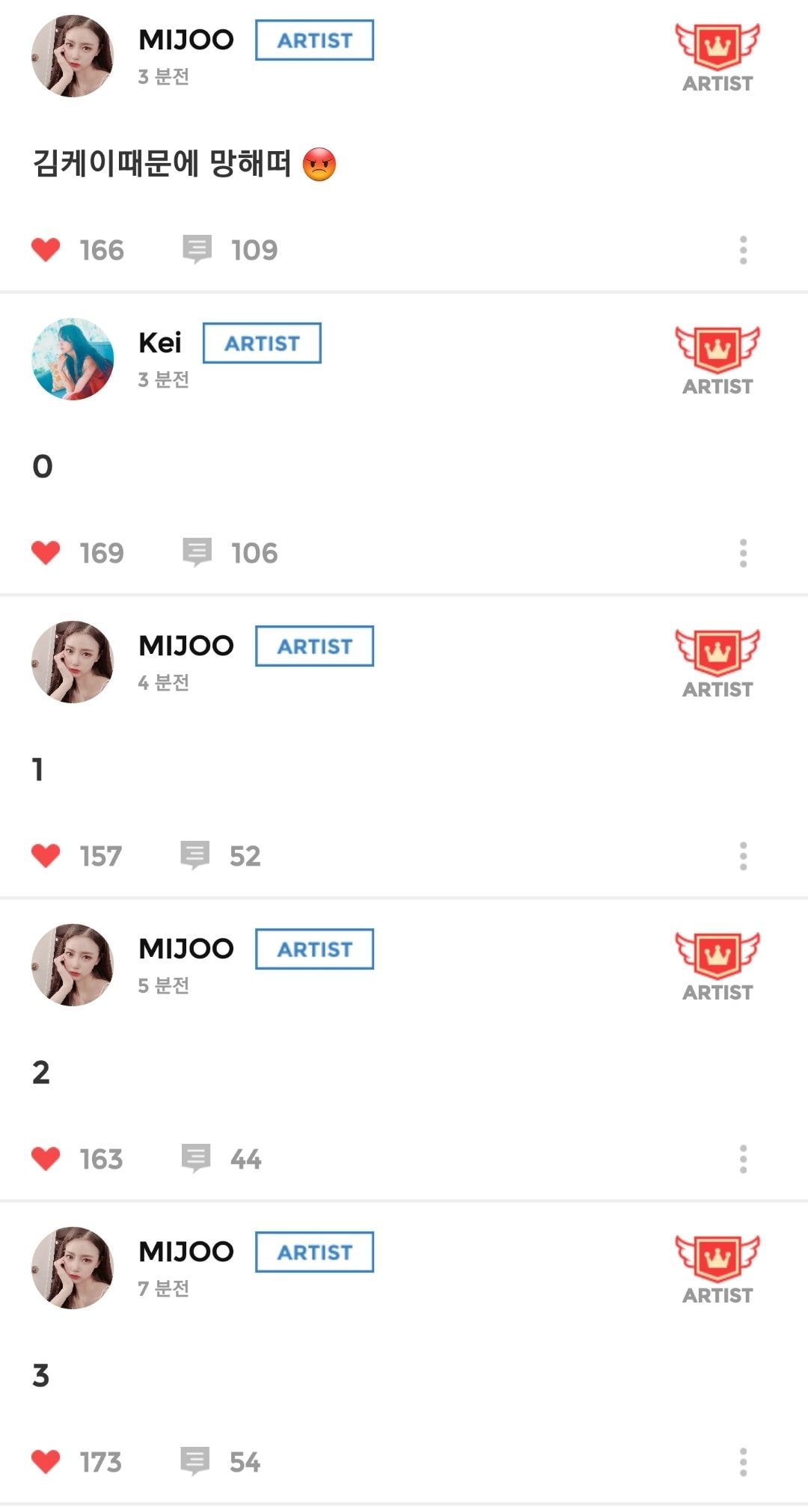Image resolution: width=808 pixels, height=1512 pixels.
Task: Click the comment icon on the top MIJOO post
Action: [x=199, y=249]
